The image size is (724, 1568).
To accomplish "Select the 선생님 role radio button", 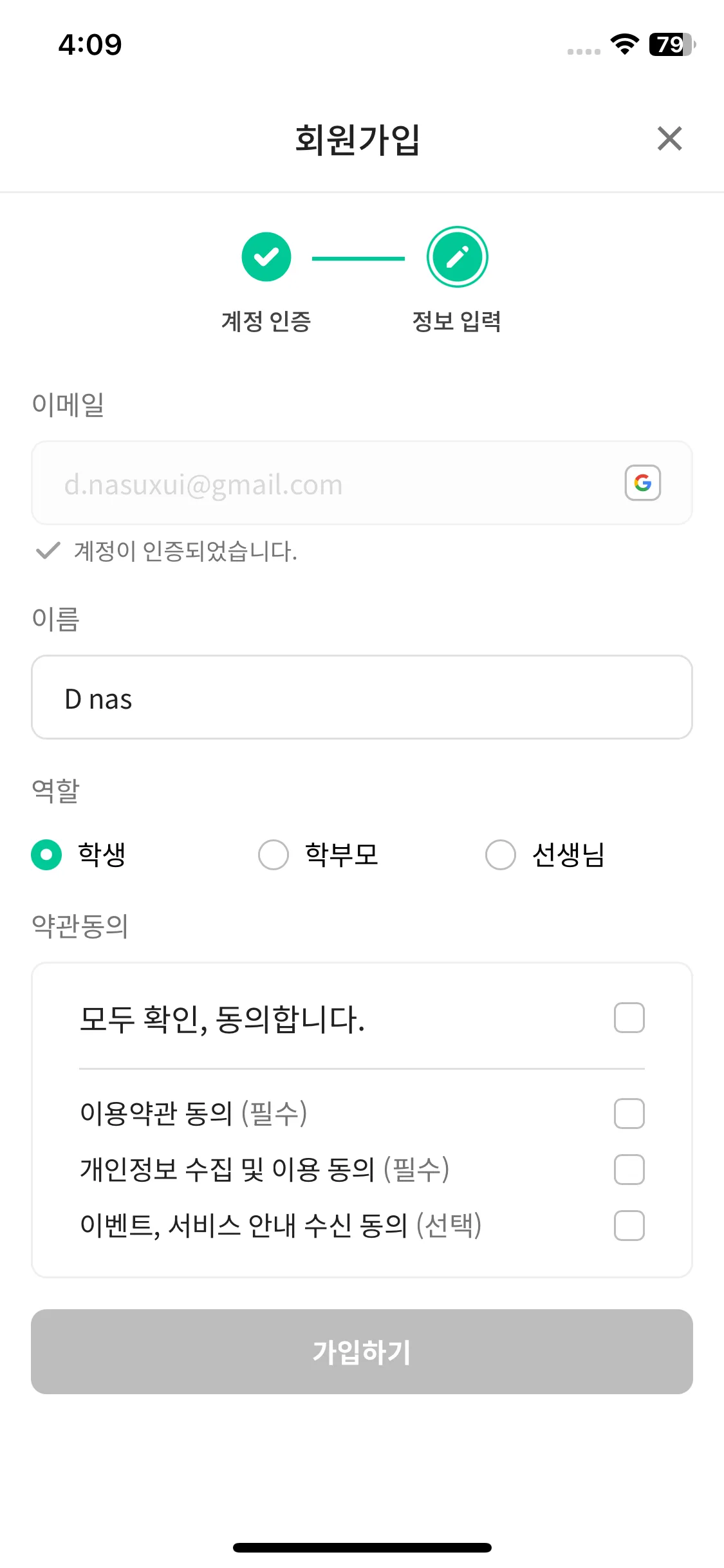I will 500,855.
